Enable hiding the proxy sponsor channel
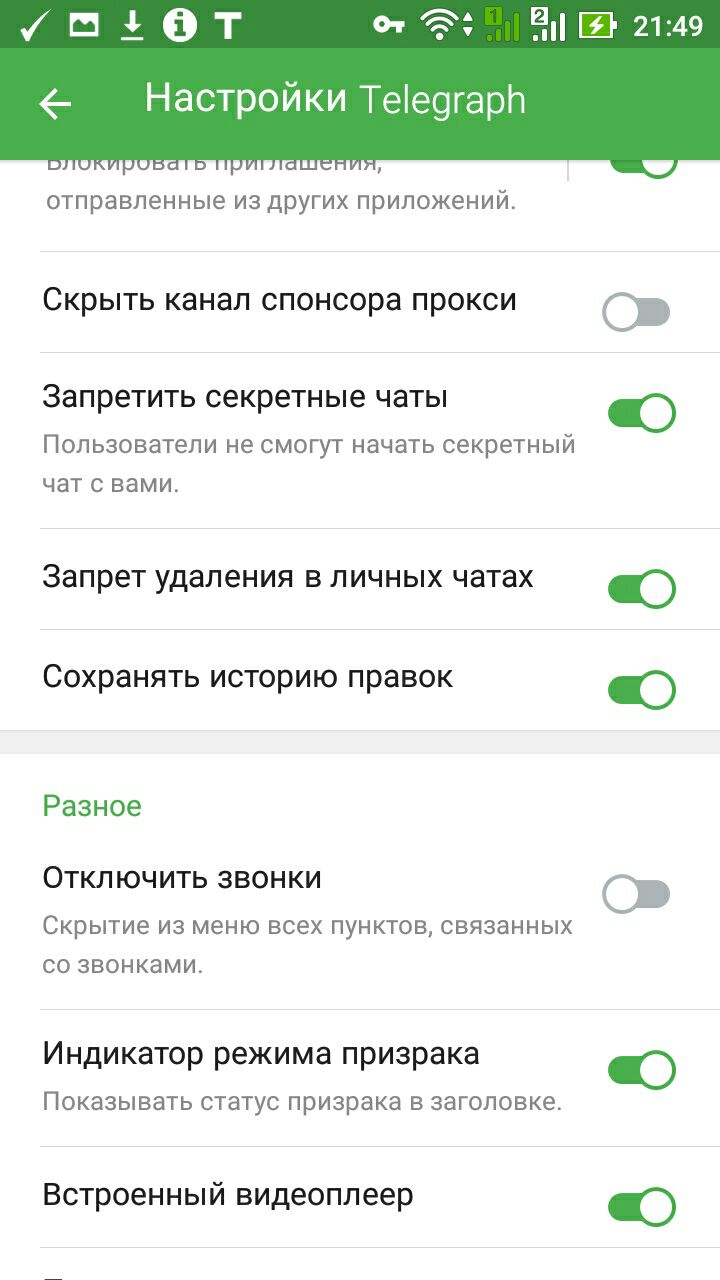The width and height of the screenshot is (720, 1280). click(x=637, y=313)
